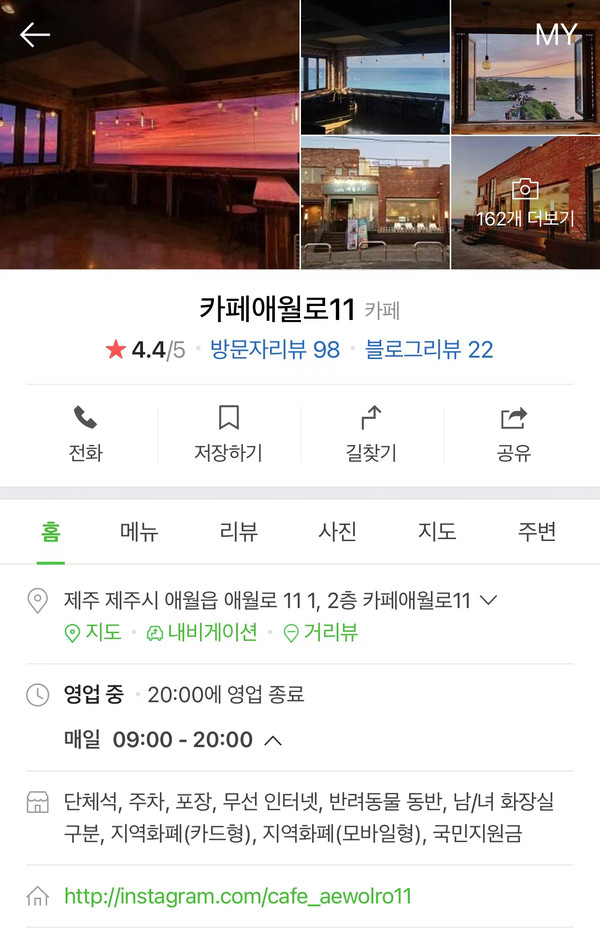
Task: Call the cafe via 전화
Action: coord(86,435)
